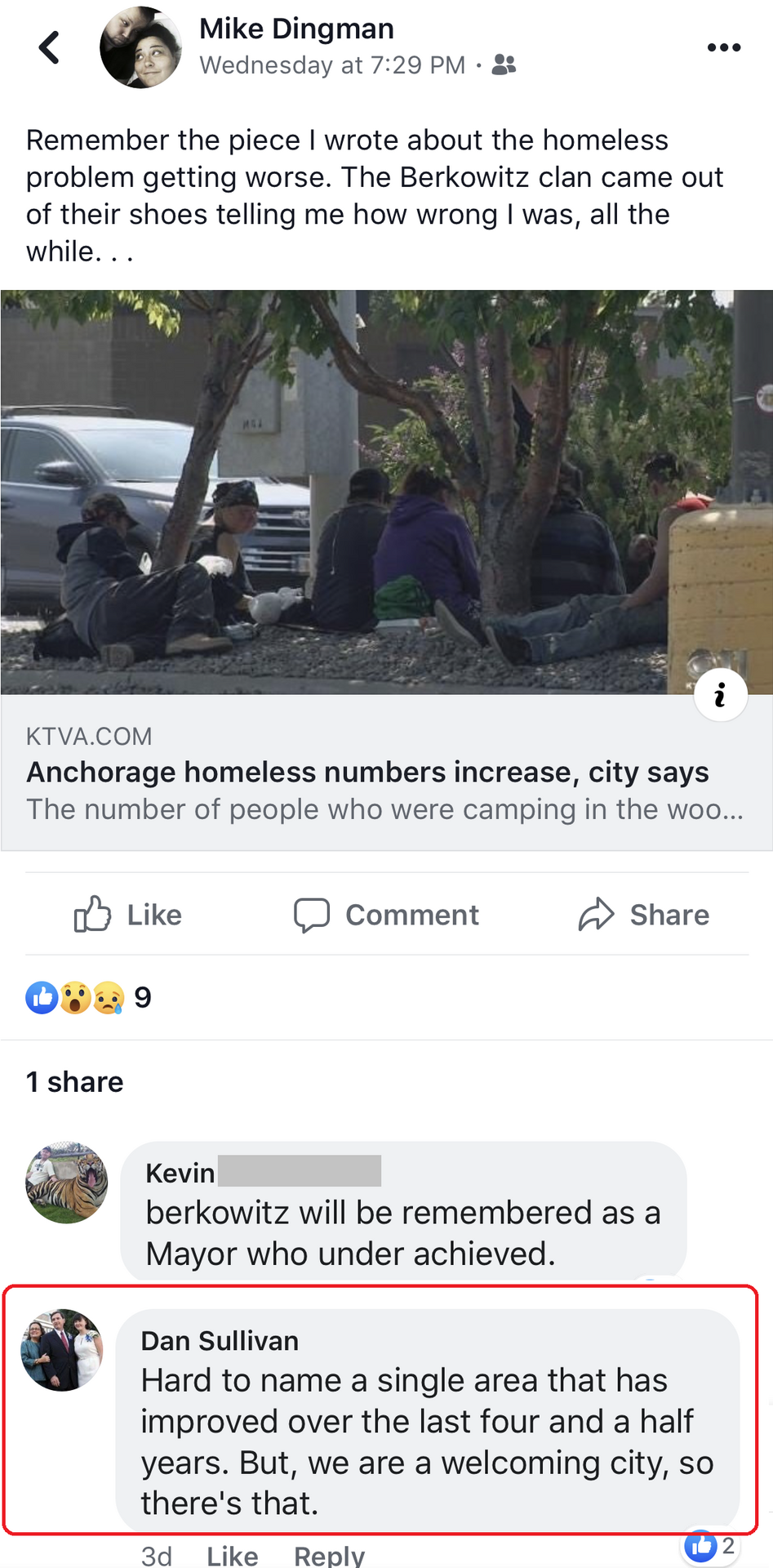View the 9 reactions on the post
The width and height of the screenshot is (773, 1568).
click(x=88, y=997)
